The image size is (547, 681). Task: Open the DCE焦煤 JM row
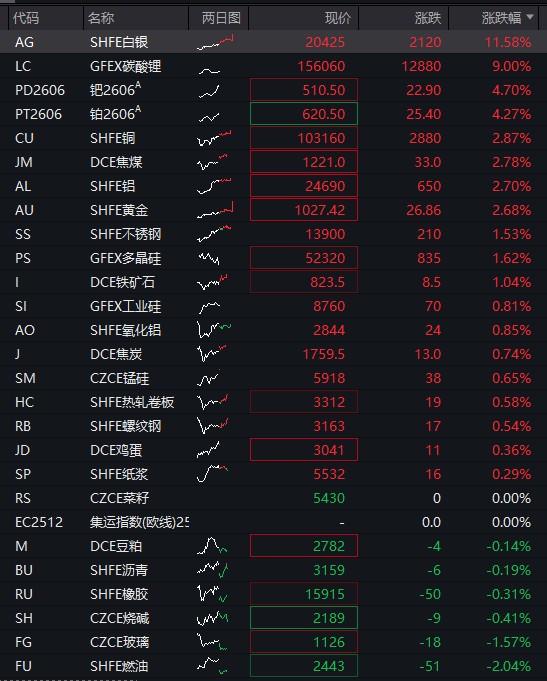click(x=273, y=162)
